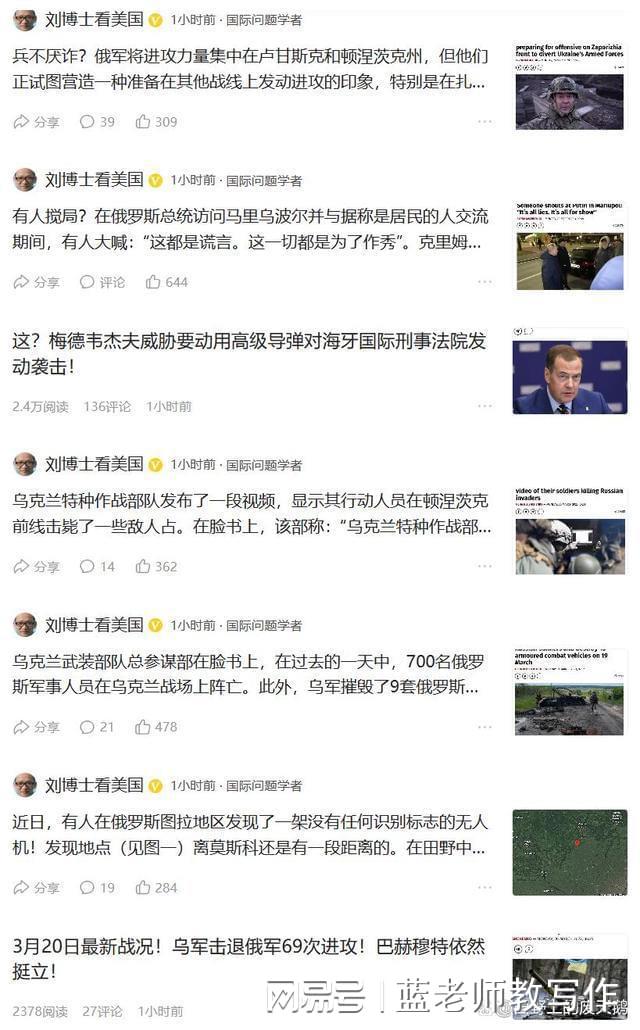640x1030 pixels.
Task: Like the post about 卢甘斯克和顿涅茨克州
Action: pos(156,122)
